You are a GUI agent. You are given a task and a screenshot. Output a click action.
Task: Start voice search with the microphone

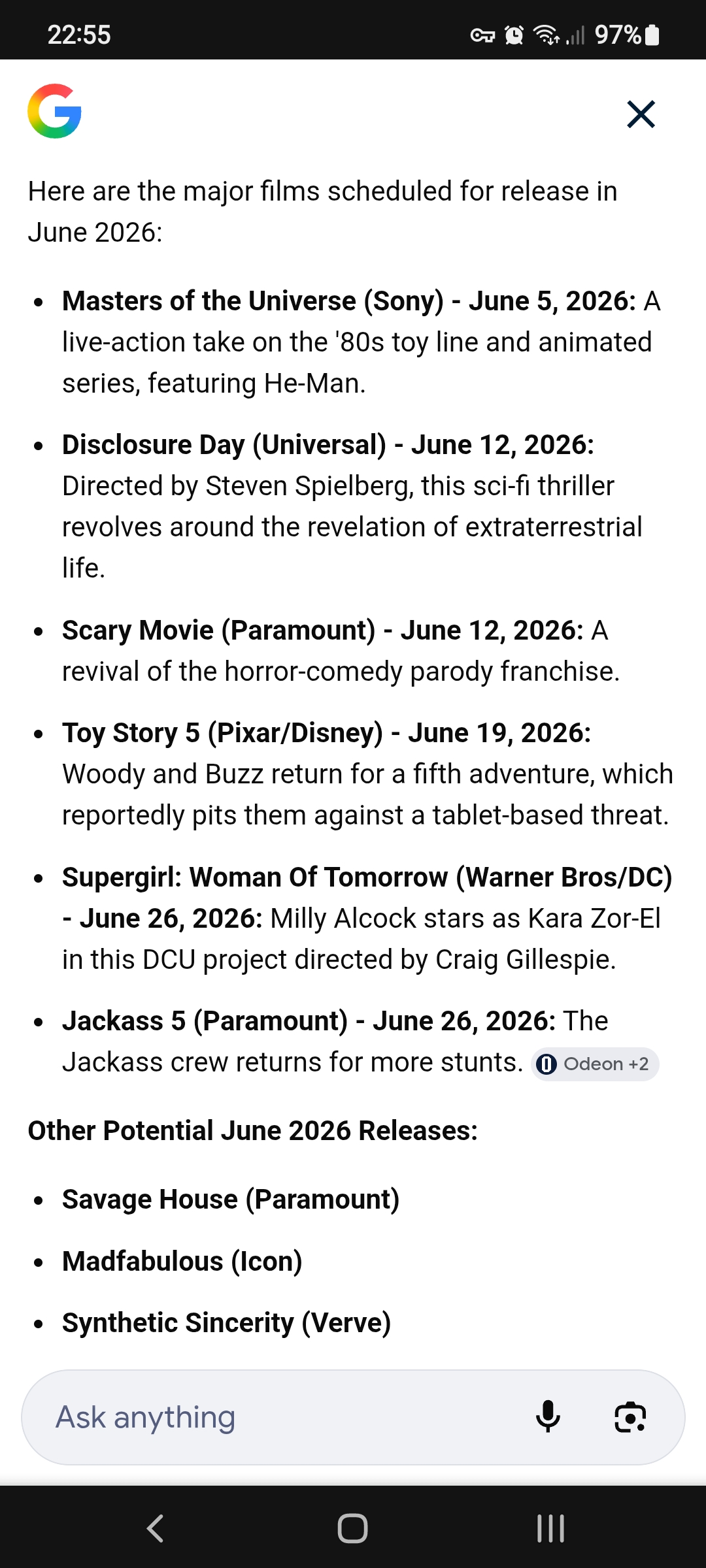[x=548, y=1417]
